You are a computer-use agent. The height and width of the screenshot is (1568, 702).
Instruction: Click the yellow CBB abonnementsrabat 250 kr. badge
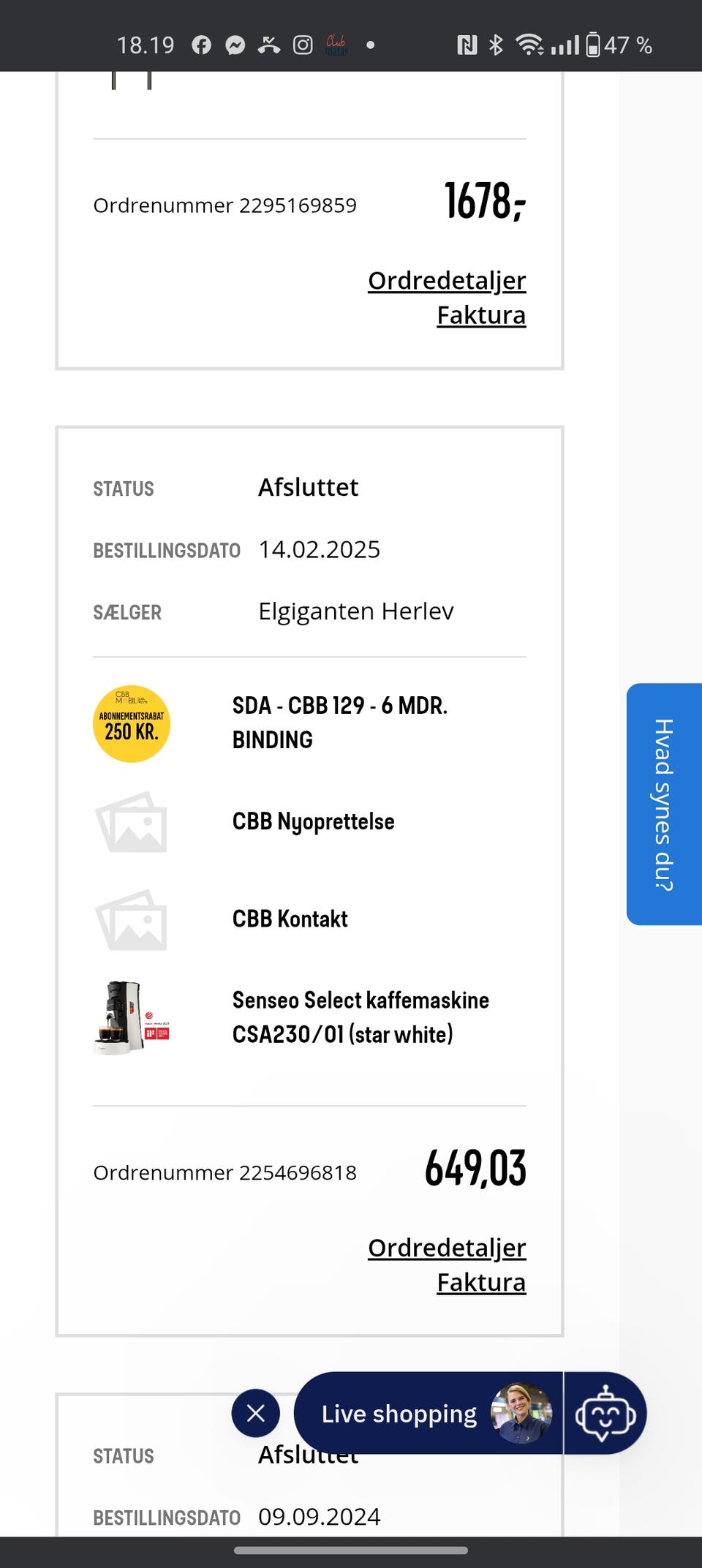pyautogui.click(x=133, y=723)
